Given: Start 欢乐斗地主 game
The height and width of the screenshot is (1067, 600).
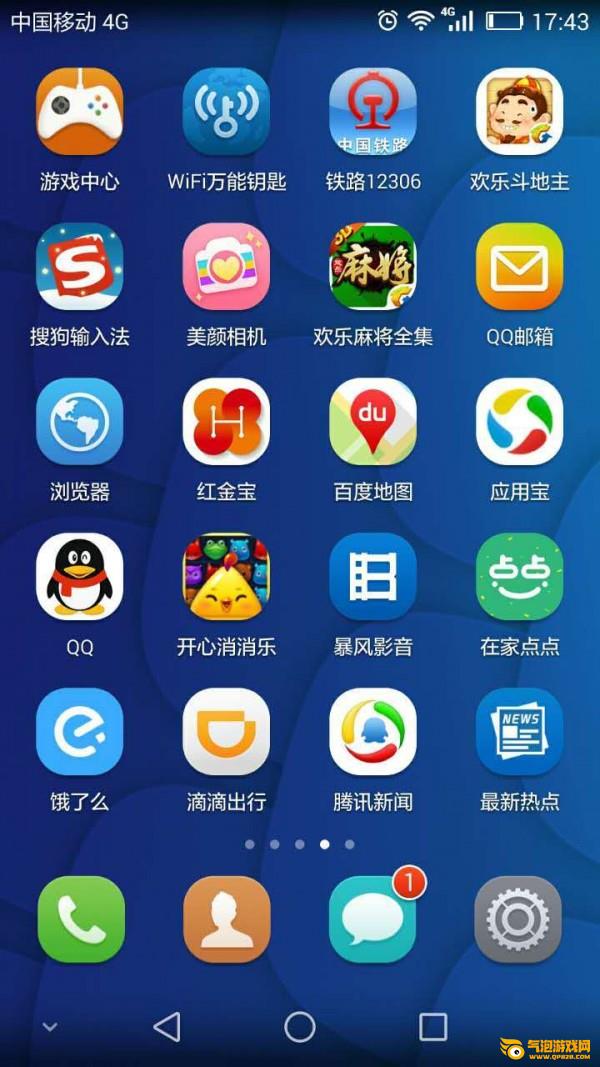Looking at the screenshot, I should tap(519, 112).
